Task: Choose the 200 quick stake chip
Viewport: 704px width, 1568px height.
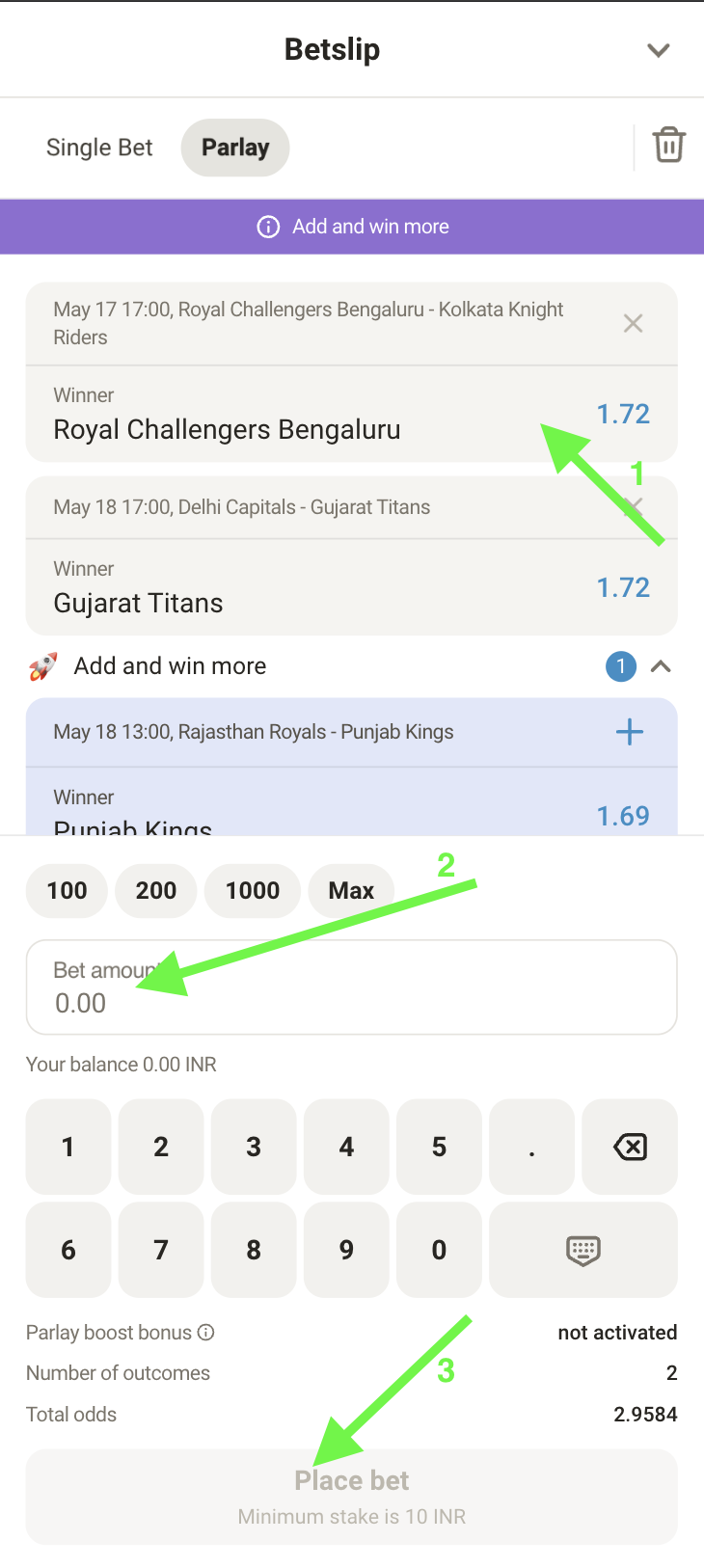Action: pyautogui.click(x=156, y=890)
